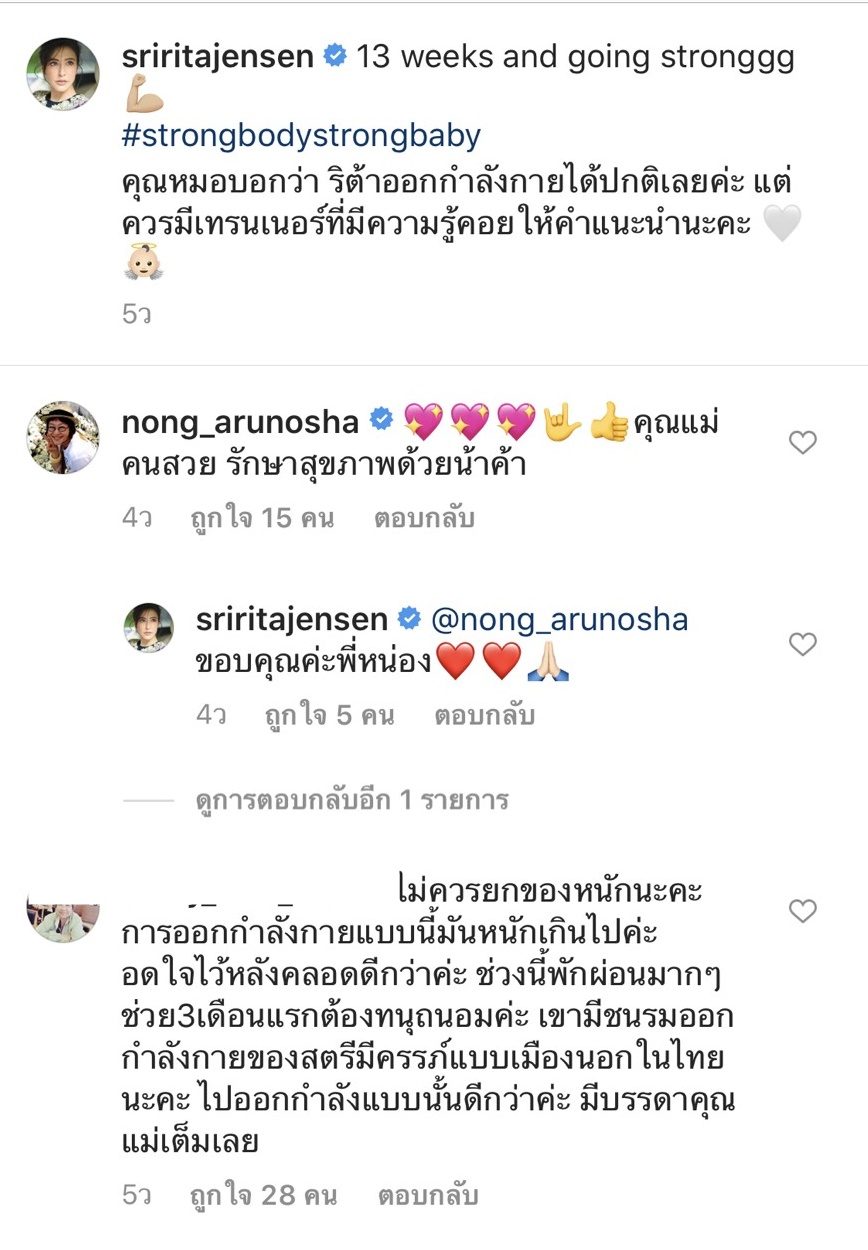The image size is (868, 1250).
Task: Reply to the comment with 28 likes
Action: (428, 1195)
